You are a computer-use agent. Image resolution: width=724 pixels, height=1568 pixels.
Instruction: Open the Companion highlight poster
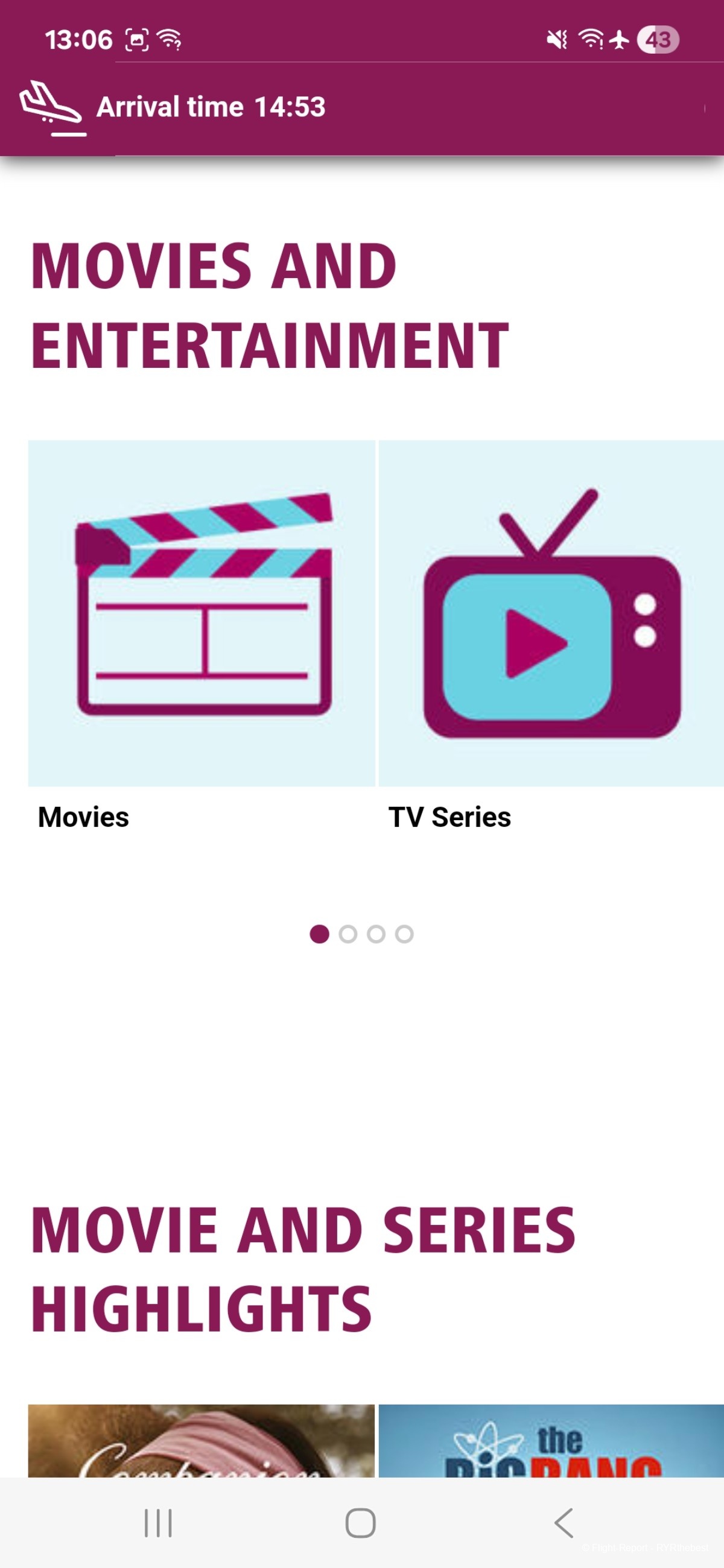coord(202,1440)
